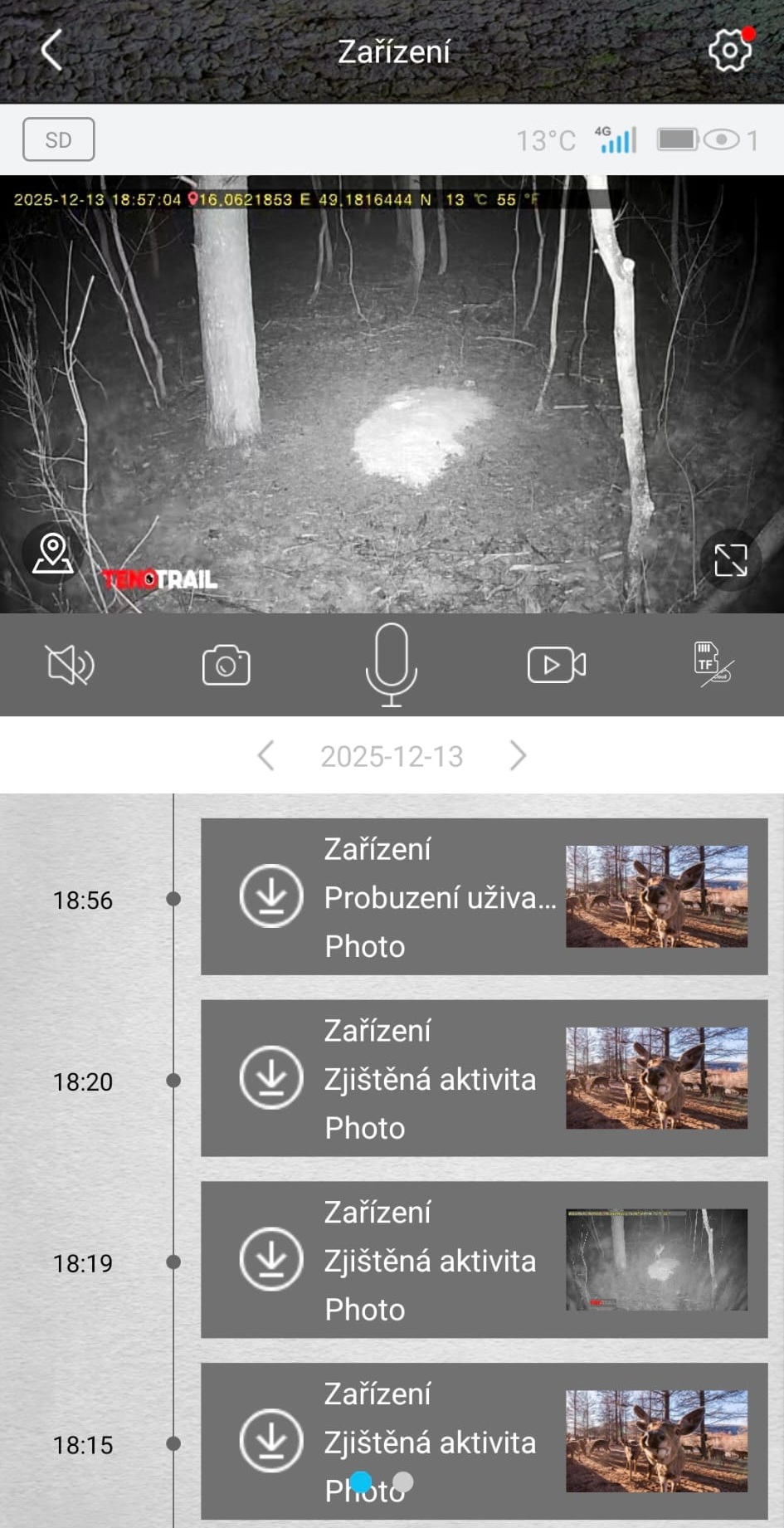This screenshot has height=1528, width=784.
Task: Go to the previous day with the left chevron
Action: (266, 755)
